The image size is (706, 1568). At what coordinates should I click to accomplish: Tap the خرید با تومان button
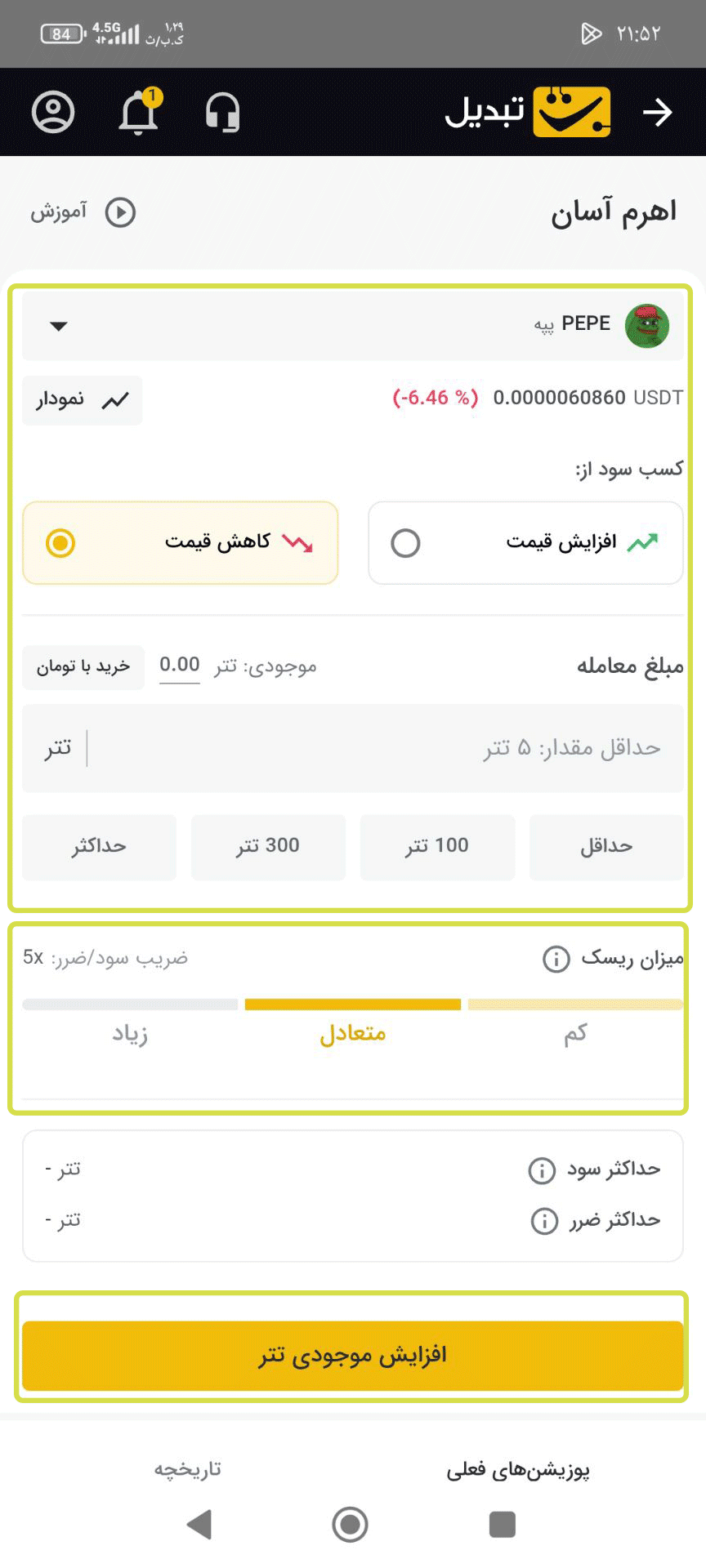[83, 667]
